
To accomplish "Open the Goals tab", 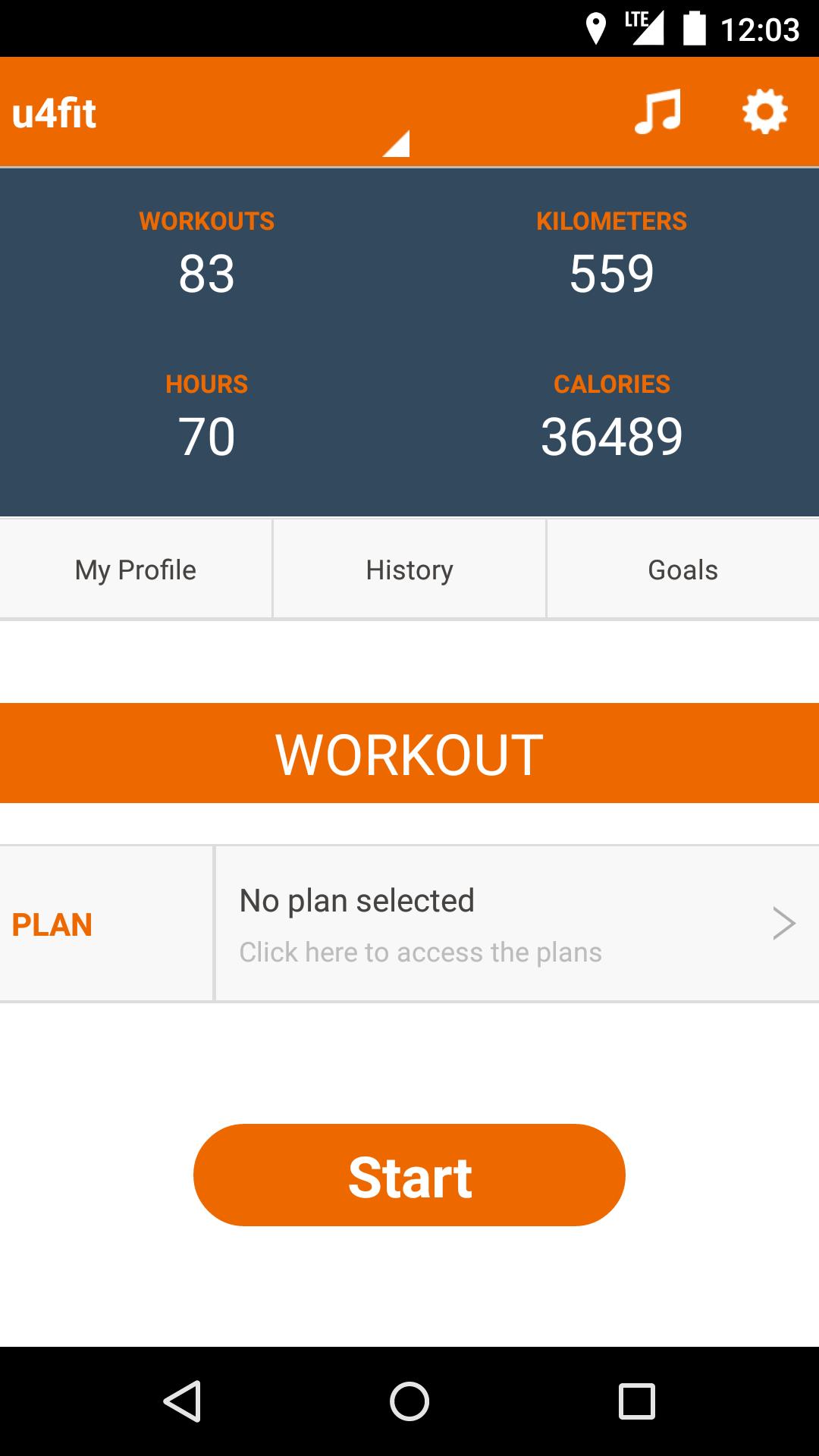I will pyautogui.click(x=682, y=568).
